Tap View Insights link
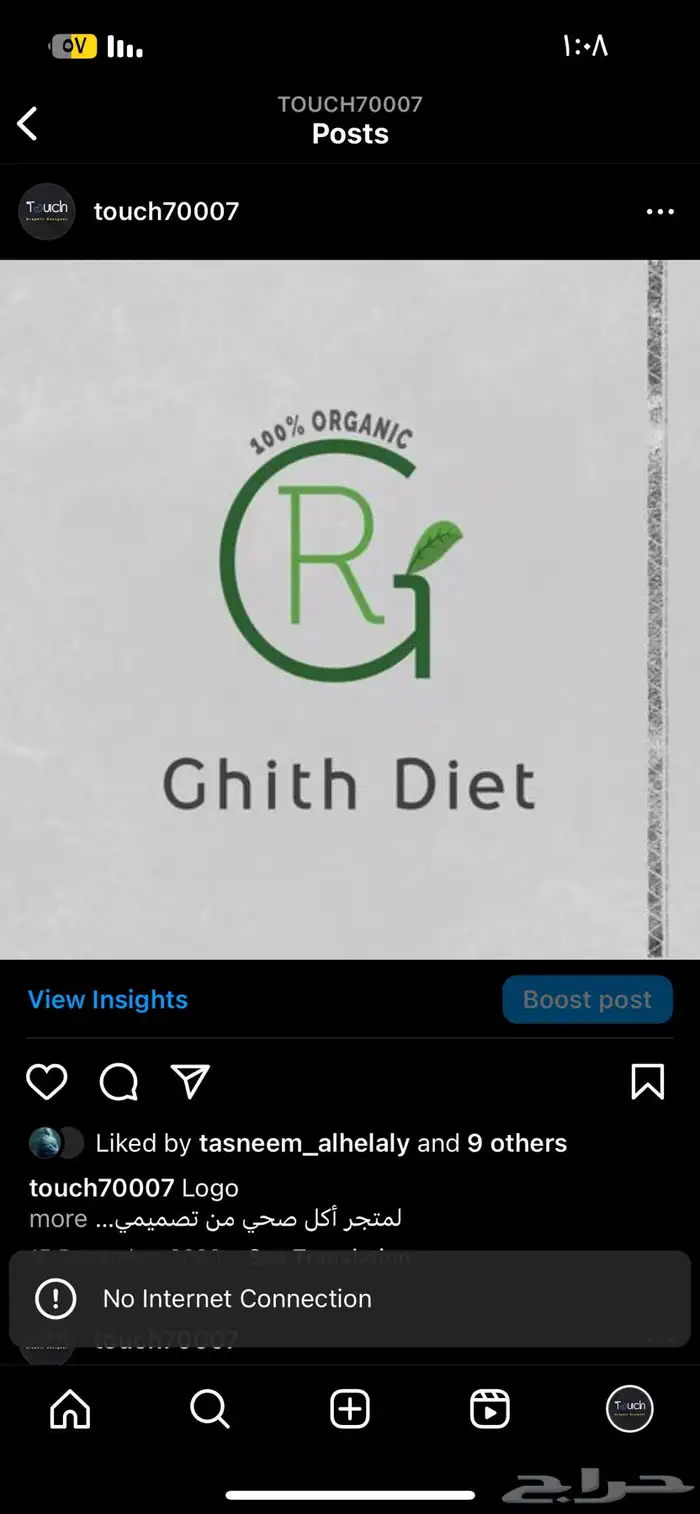The height and width of the screenshot is (1514, 700). tap(108, 1000)
